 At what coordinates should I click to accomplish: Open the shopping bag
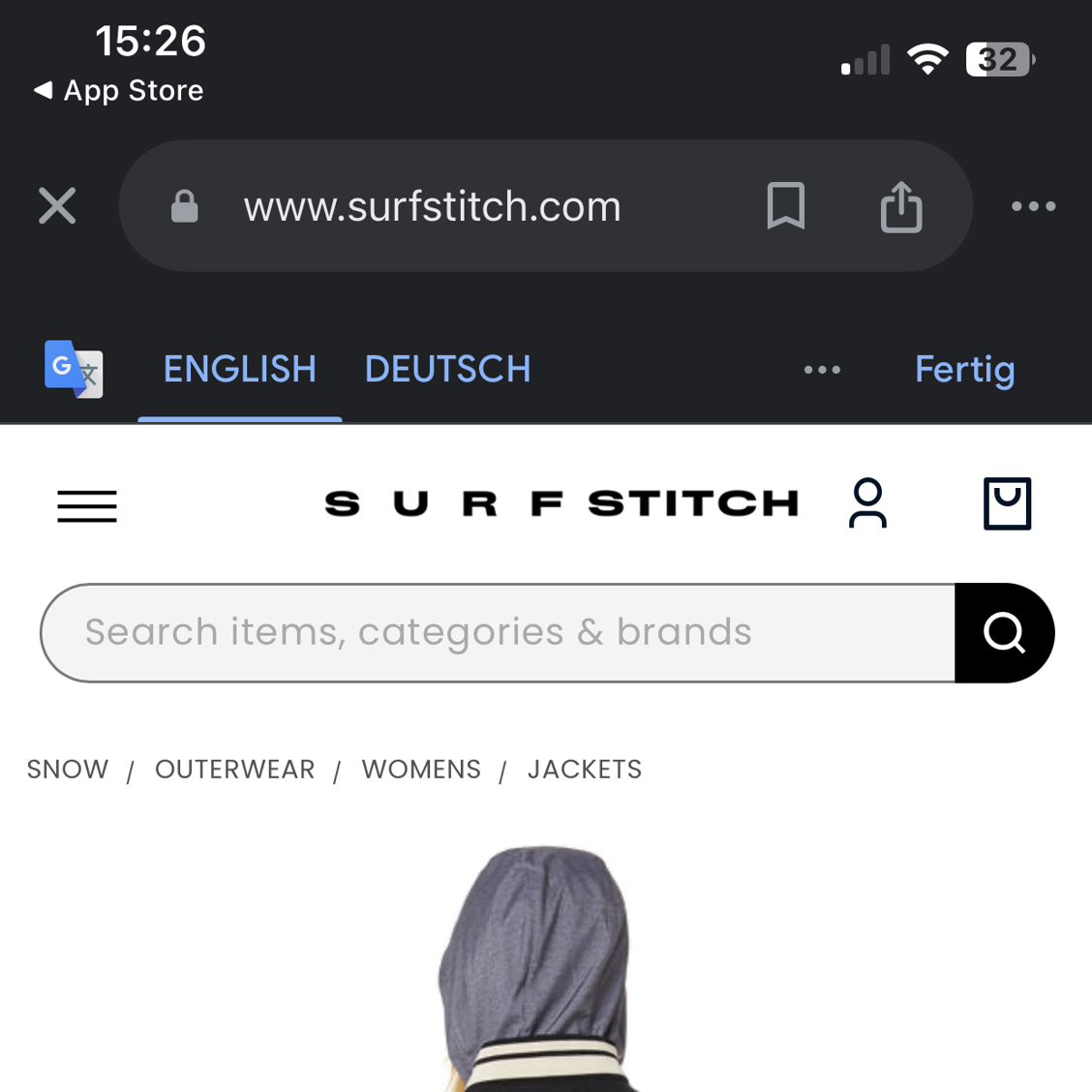click(1007, 503)
